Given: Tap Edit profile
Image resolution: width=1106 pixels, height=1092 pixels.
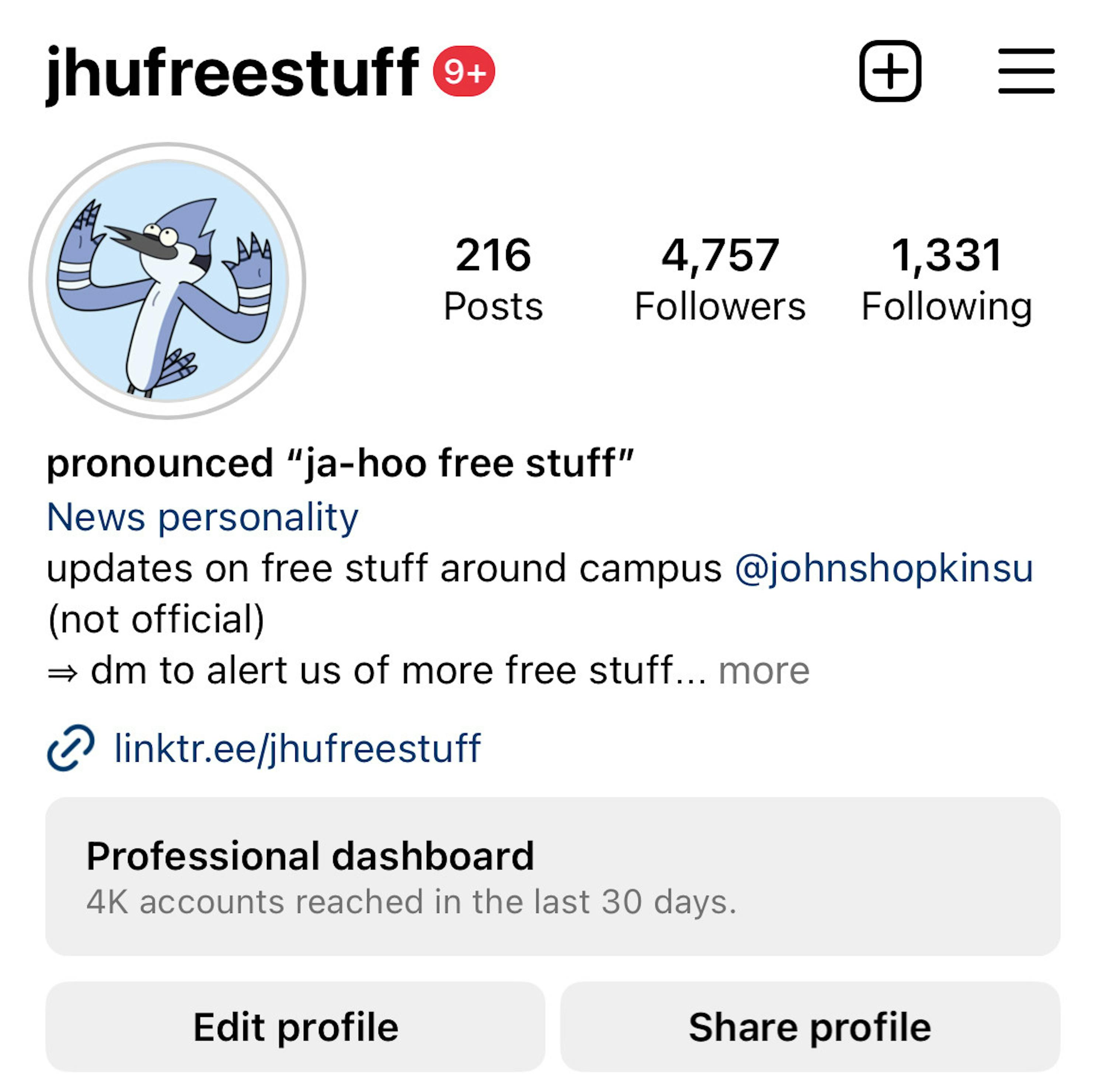Looking at the screenshot, I should (x=295, y=1027).
